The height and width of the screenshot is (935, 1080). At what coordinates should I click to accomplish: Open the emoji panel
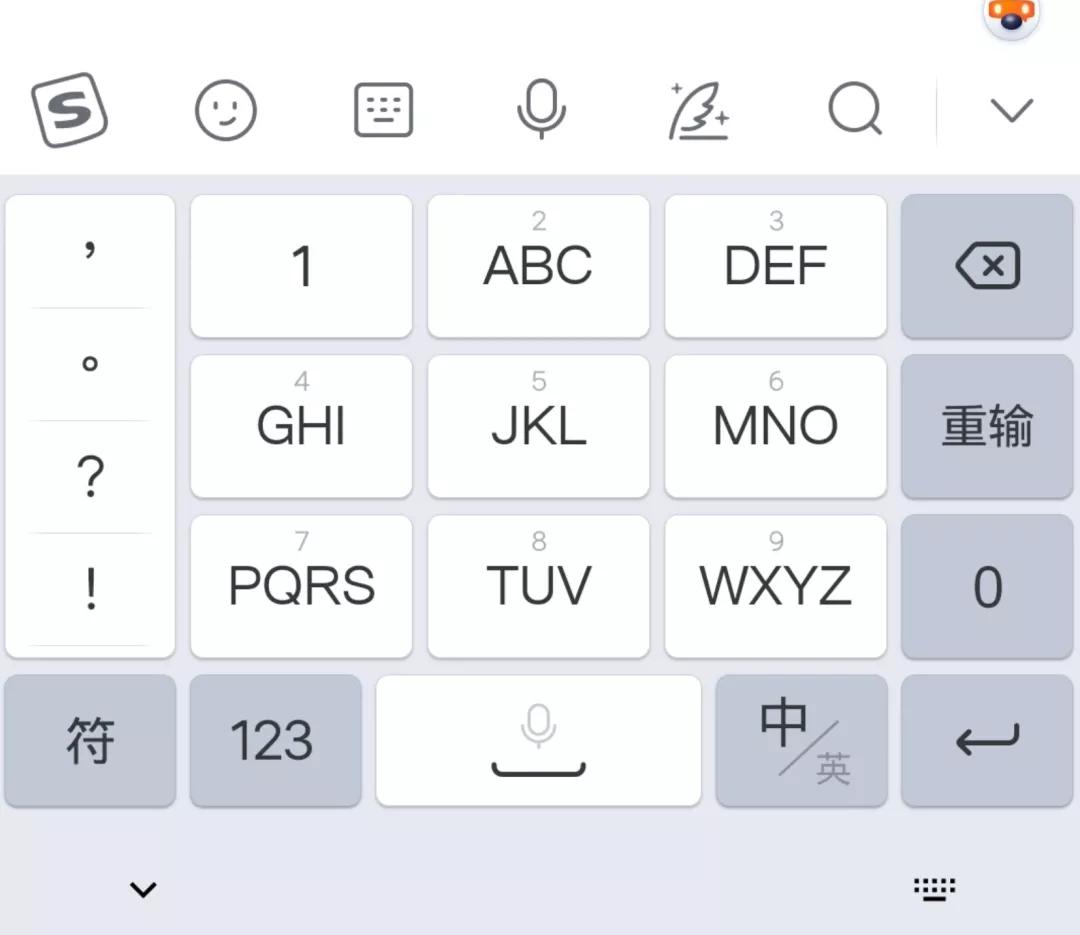226,110
